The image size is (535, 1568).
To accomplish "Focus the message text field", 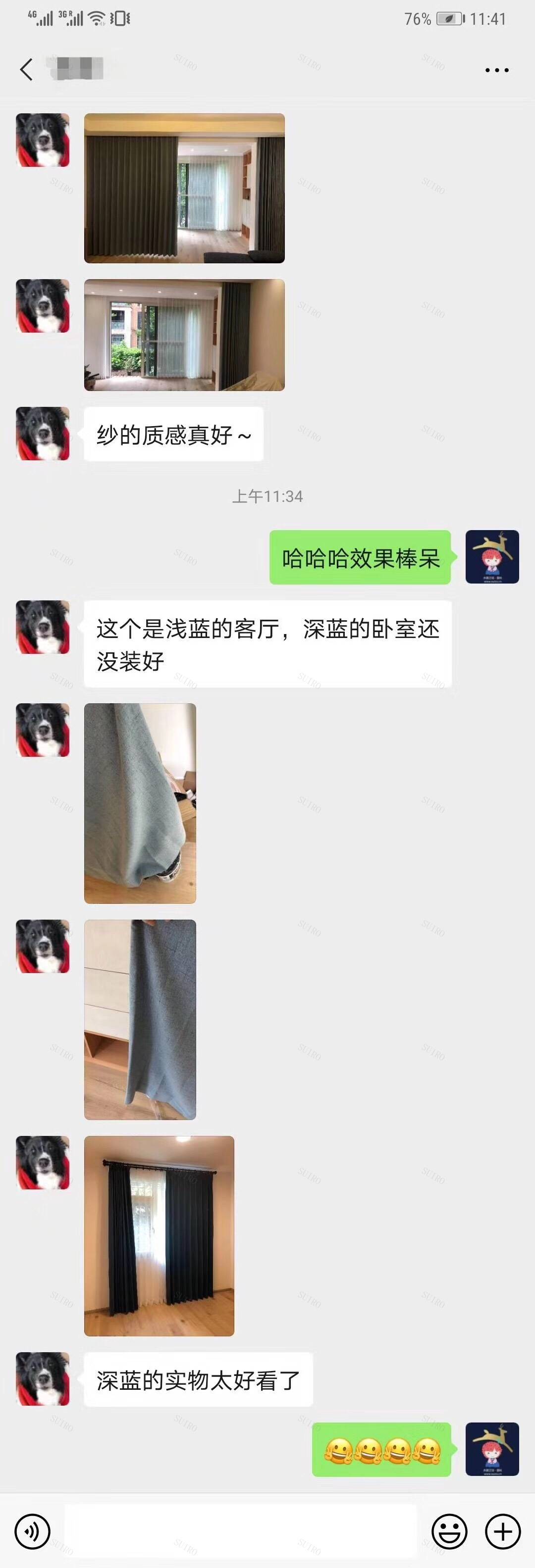I will coord(241,1531).
